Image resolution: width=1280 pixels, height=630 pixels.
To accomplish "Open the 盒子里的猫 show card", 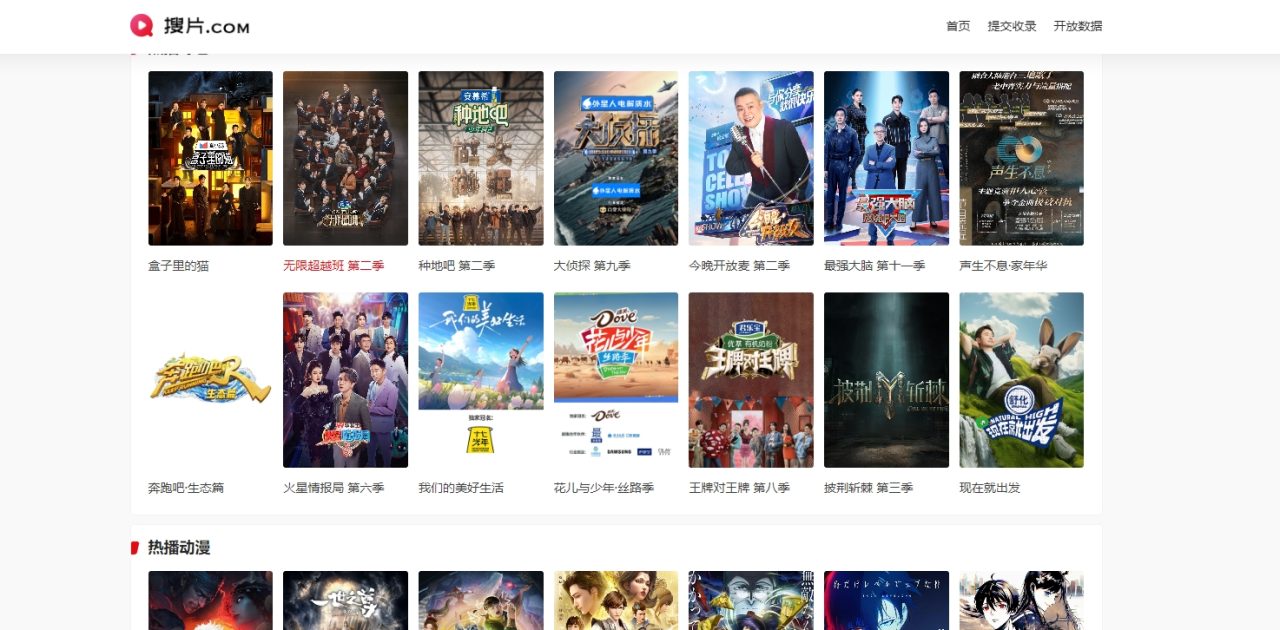I will coord(210,158).
